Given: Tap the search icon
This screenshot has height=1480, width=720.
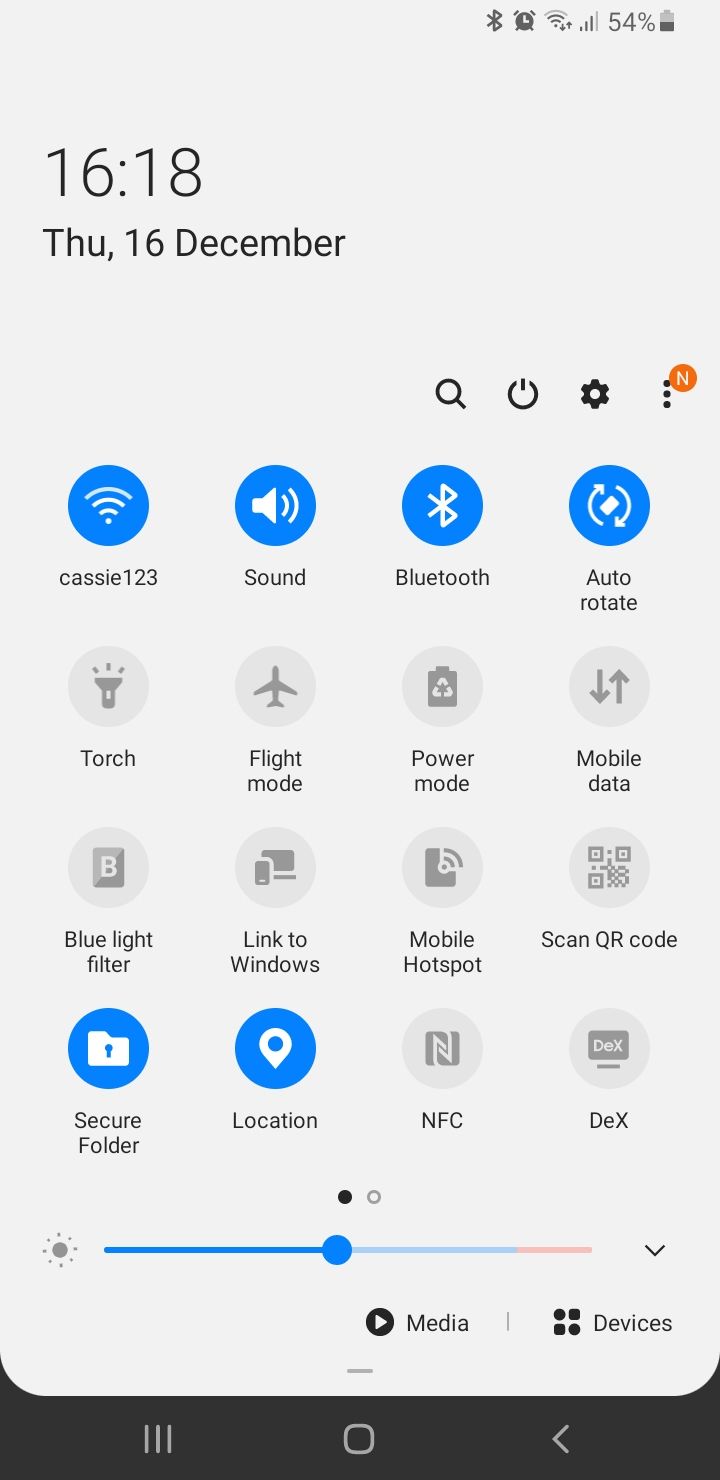Looking at the screenshot, I should coord(450,394).
